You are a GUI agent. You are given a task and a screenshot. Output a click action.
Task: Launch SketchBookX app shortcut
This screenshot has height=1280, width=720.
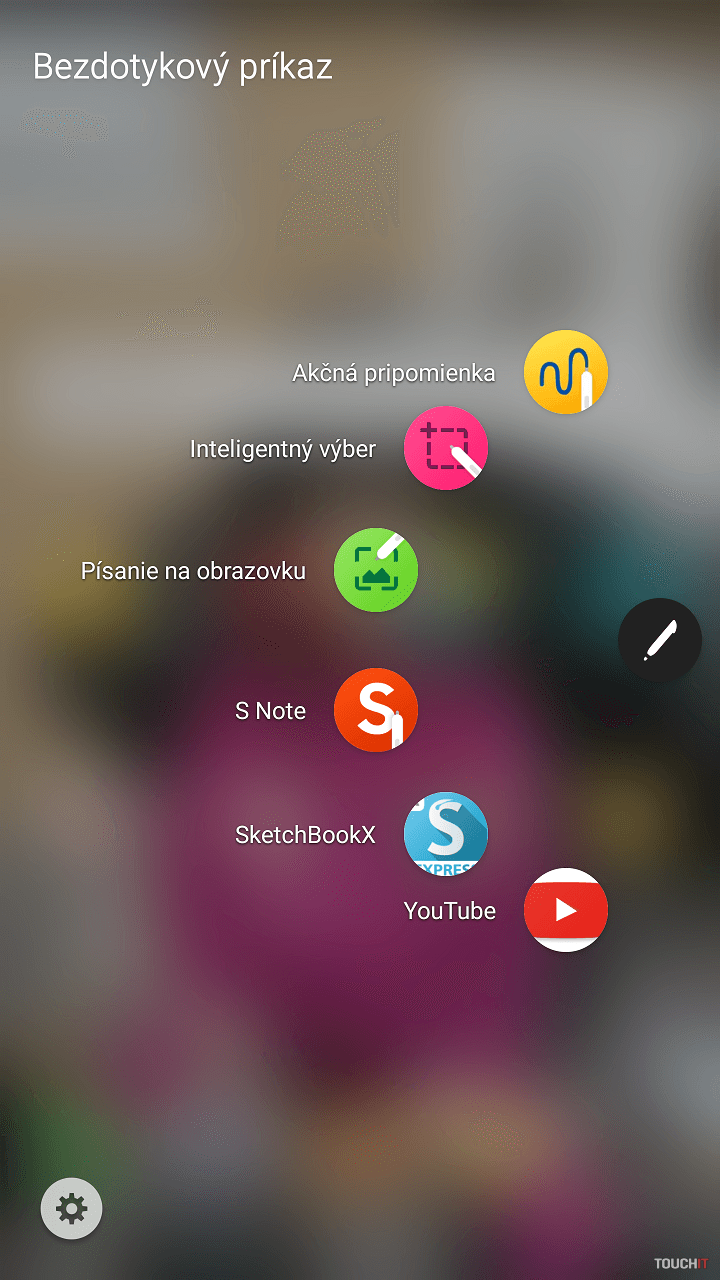coord(446,834)
